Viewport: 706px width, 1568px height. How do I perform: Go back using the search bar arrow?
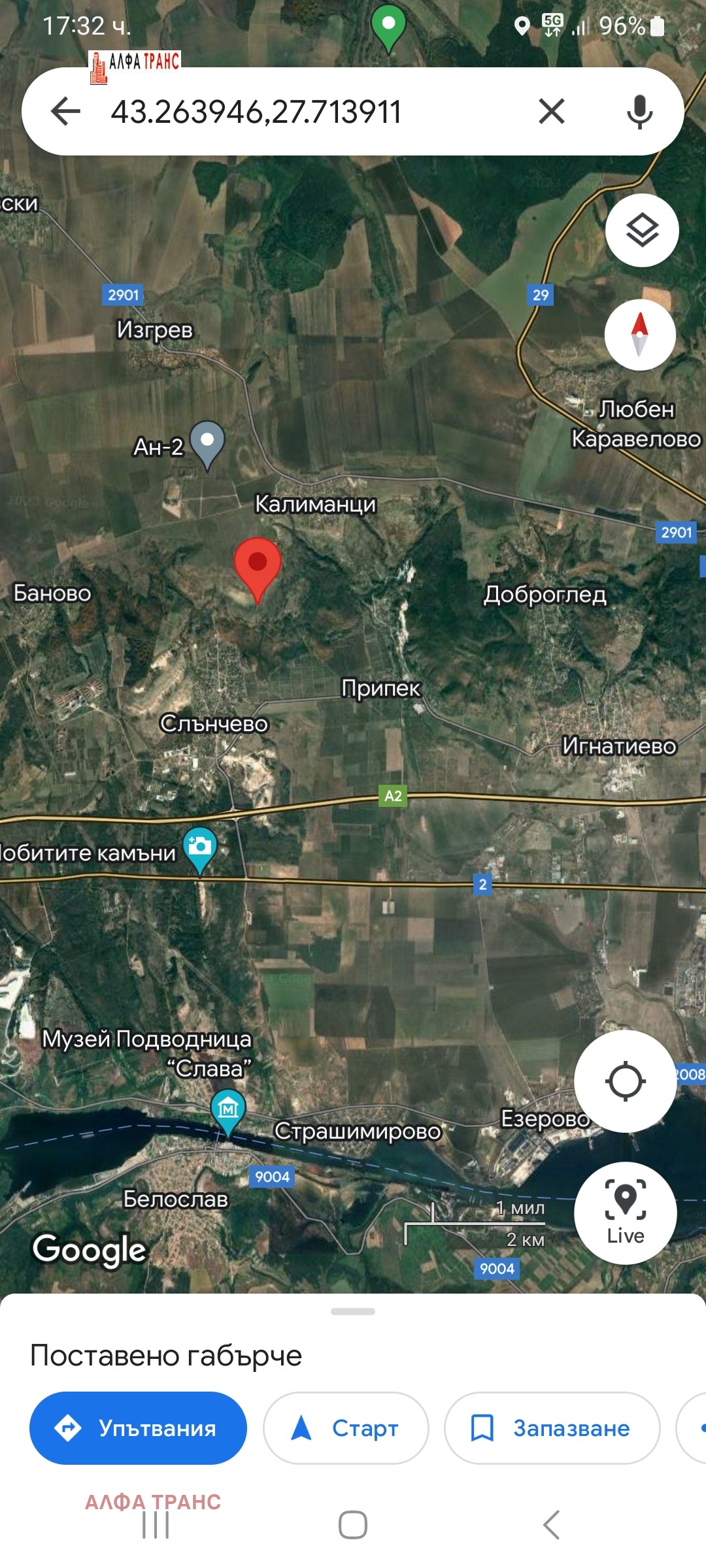click(x=65, y=112)
